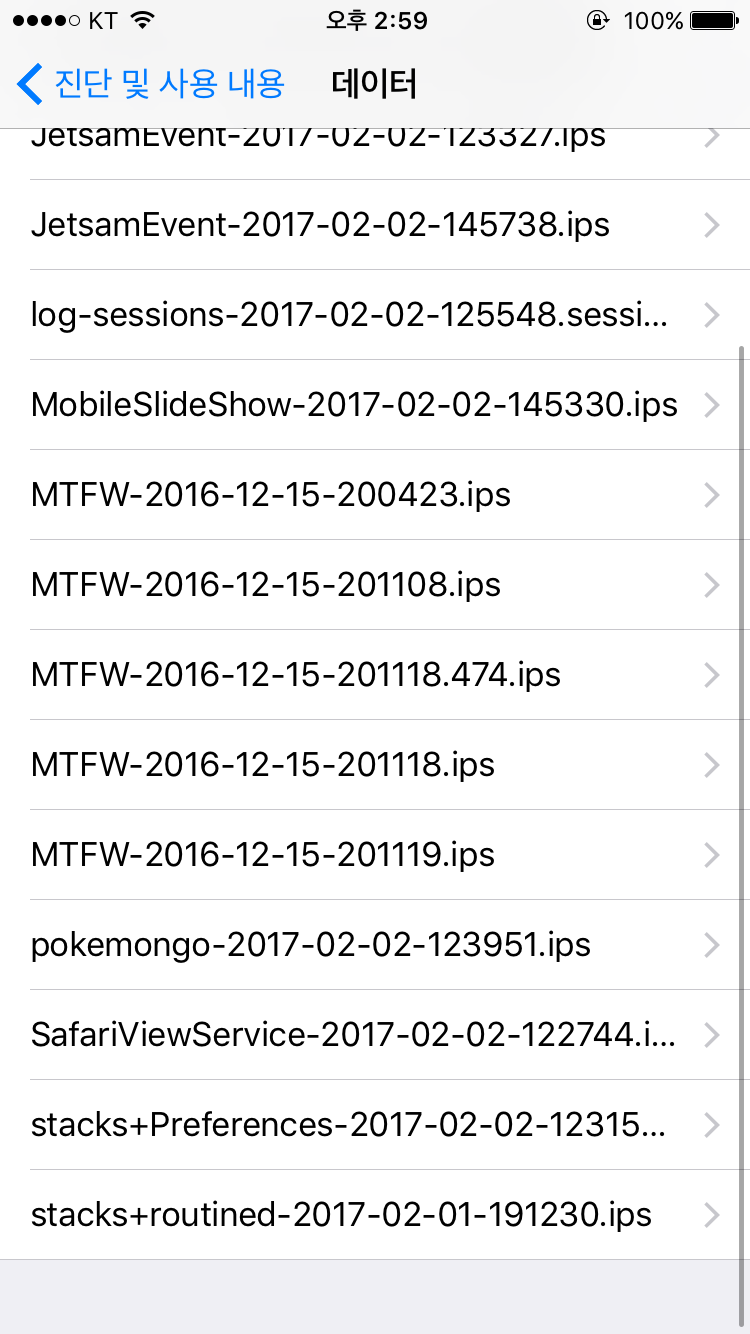Open SafariViewService-2017-02-02-122744 log
This screenshot has width=750, height=1334.
(375, 1035)
